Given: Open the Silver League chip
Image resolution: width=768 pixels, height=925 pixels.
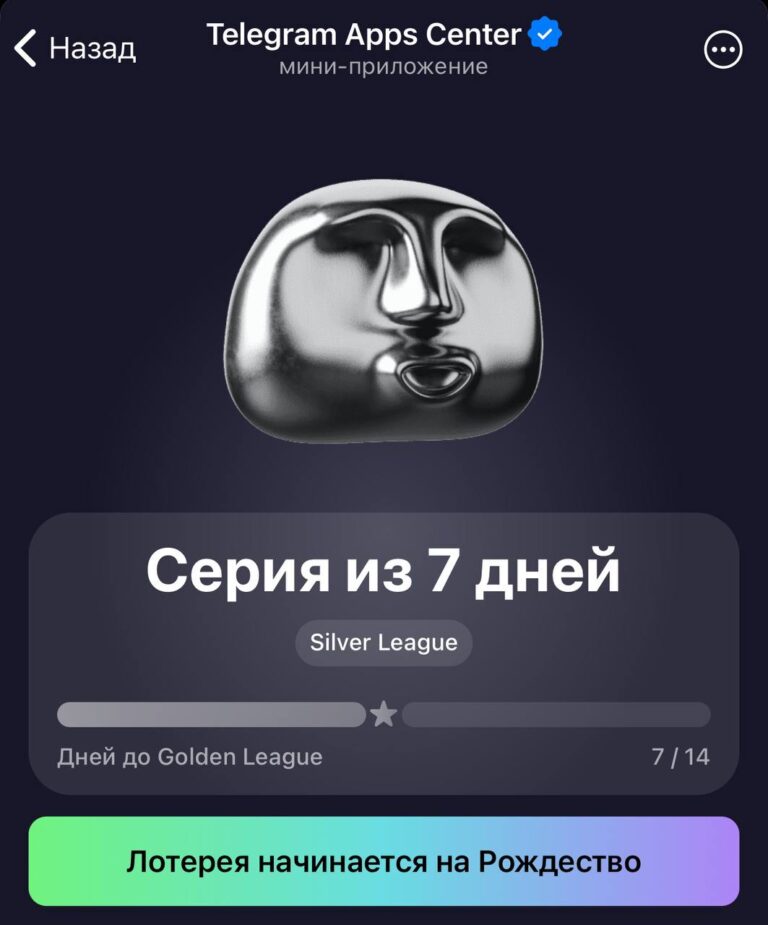Looking at the screenshot, I should click(x=383, y=643).
